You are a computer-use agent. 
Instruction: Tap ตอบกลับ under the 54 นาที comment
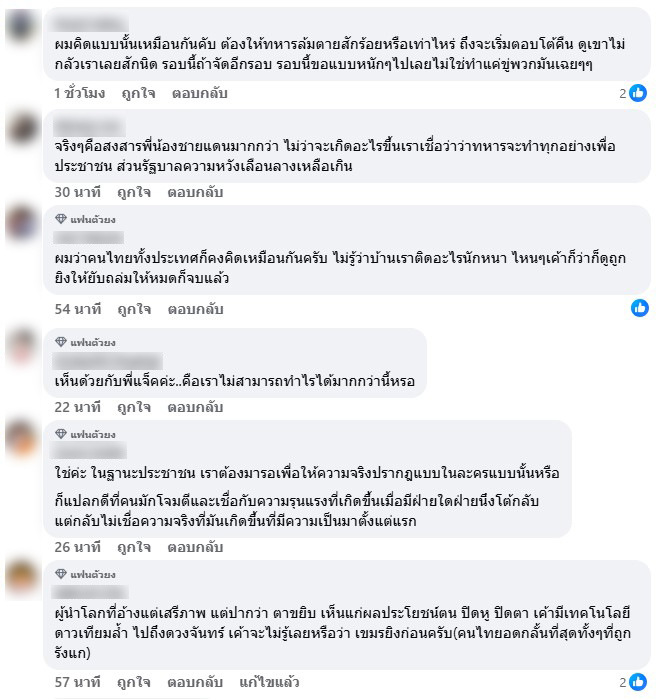[194, 309]
